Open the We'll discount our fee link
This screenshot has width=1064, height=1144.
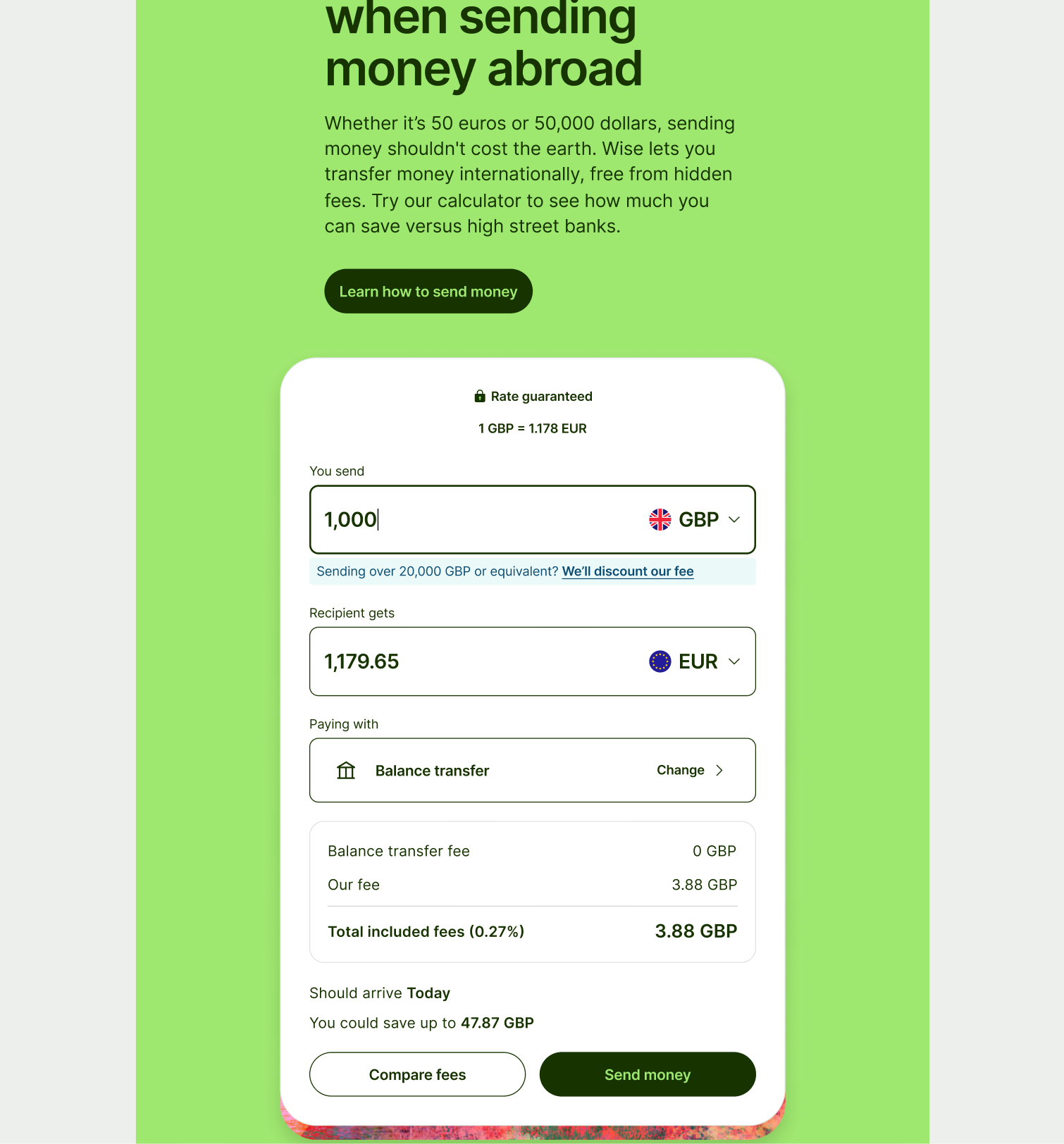coord(627,571)
